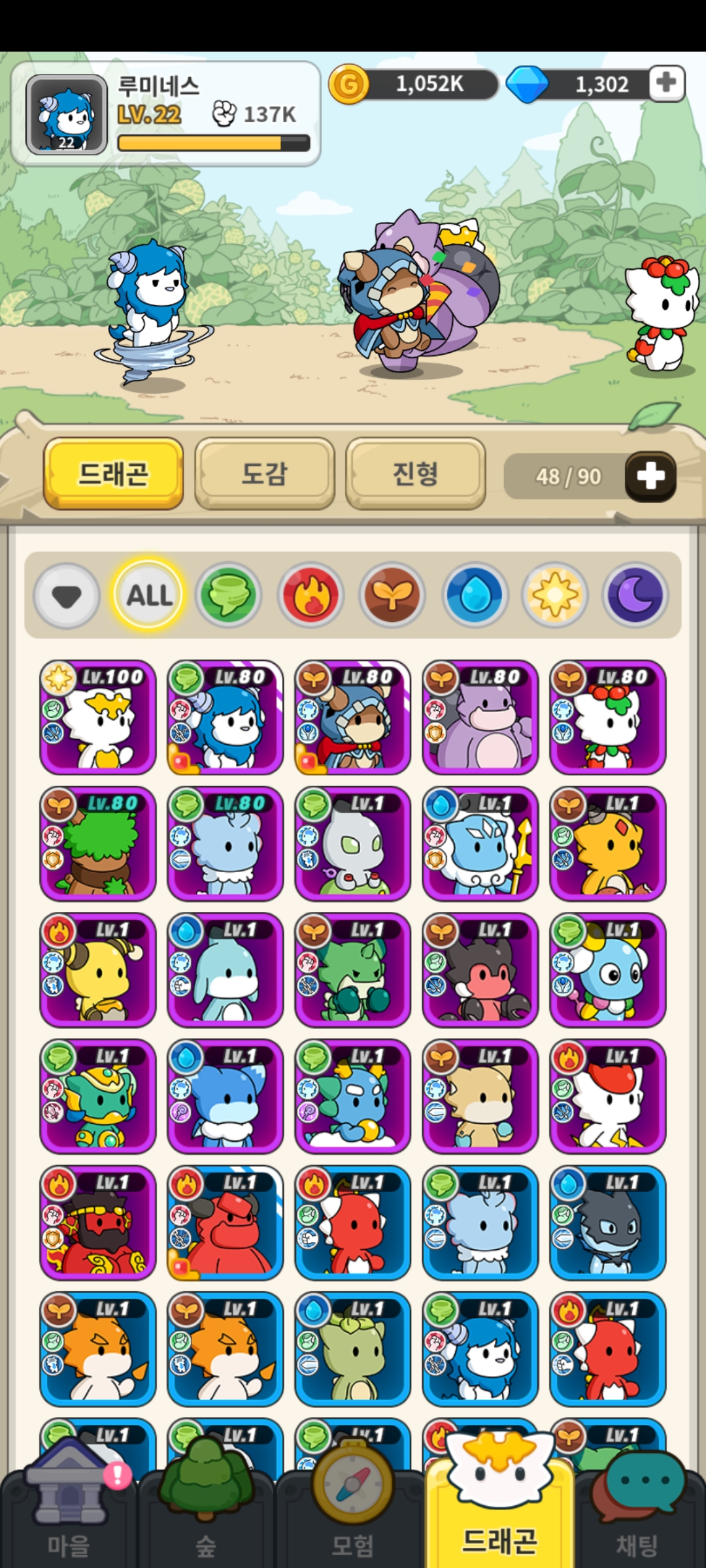The image size is (706, 1568).
Task: Switch to the 진형 tab
Action: [x=415, y=473]
